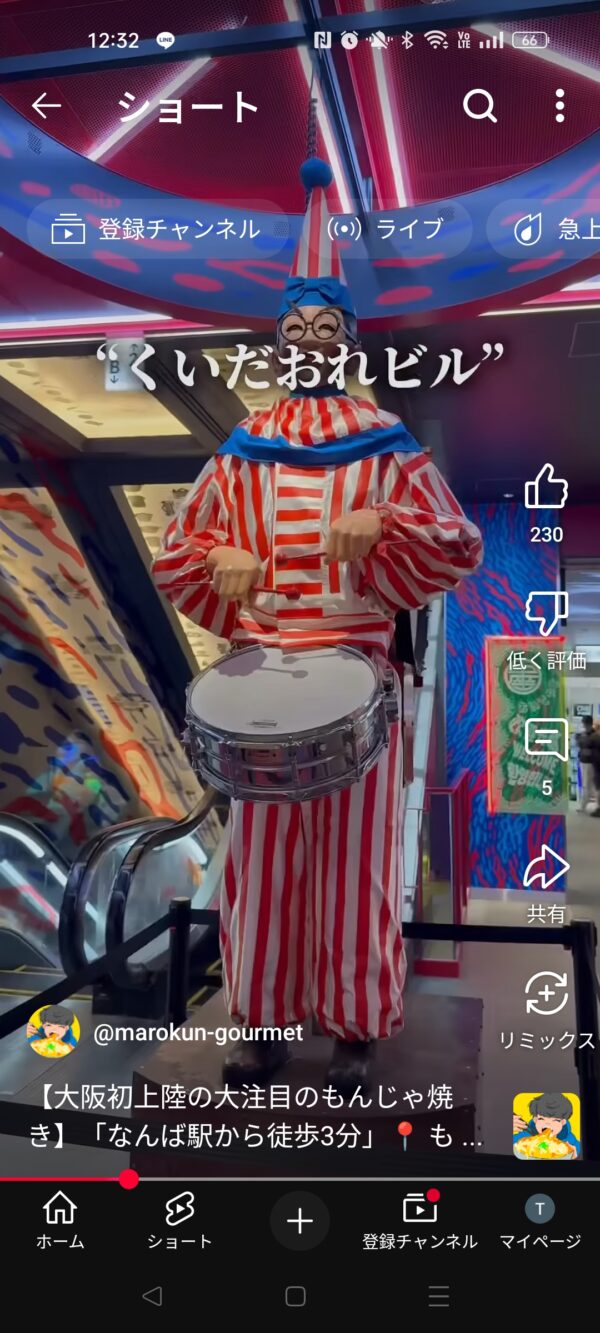This screenshot has height=1333, width=600.
Task: Select the 登録チャンネル chip
Action: (x=157, y=229)
